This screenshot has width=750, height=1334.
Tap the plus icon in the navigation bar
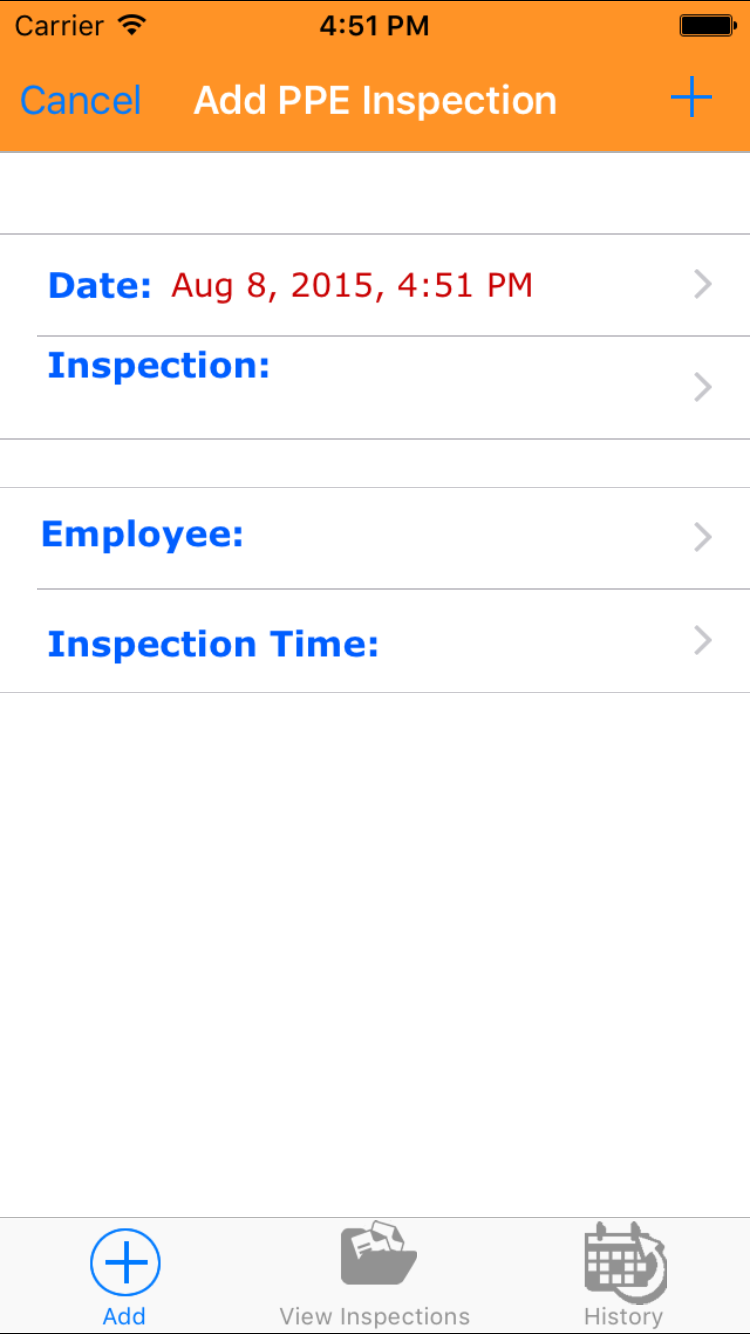[x=690, y=99]
